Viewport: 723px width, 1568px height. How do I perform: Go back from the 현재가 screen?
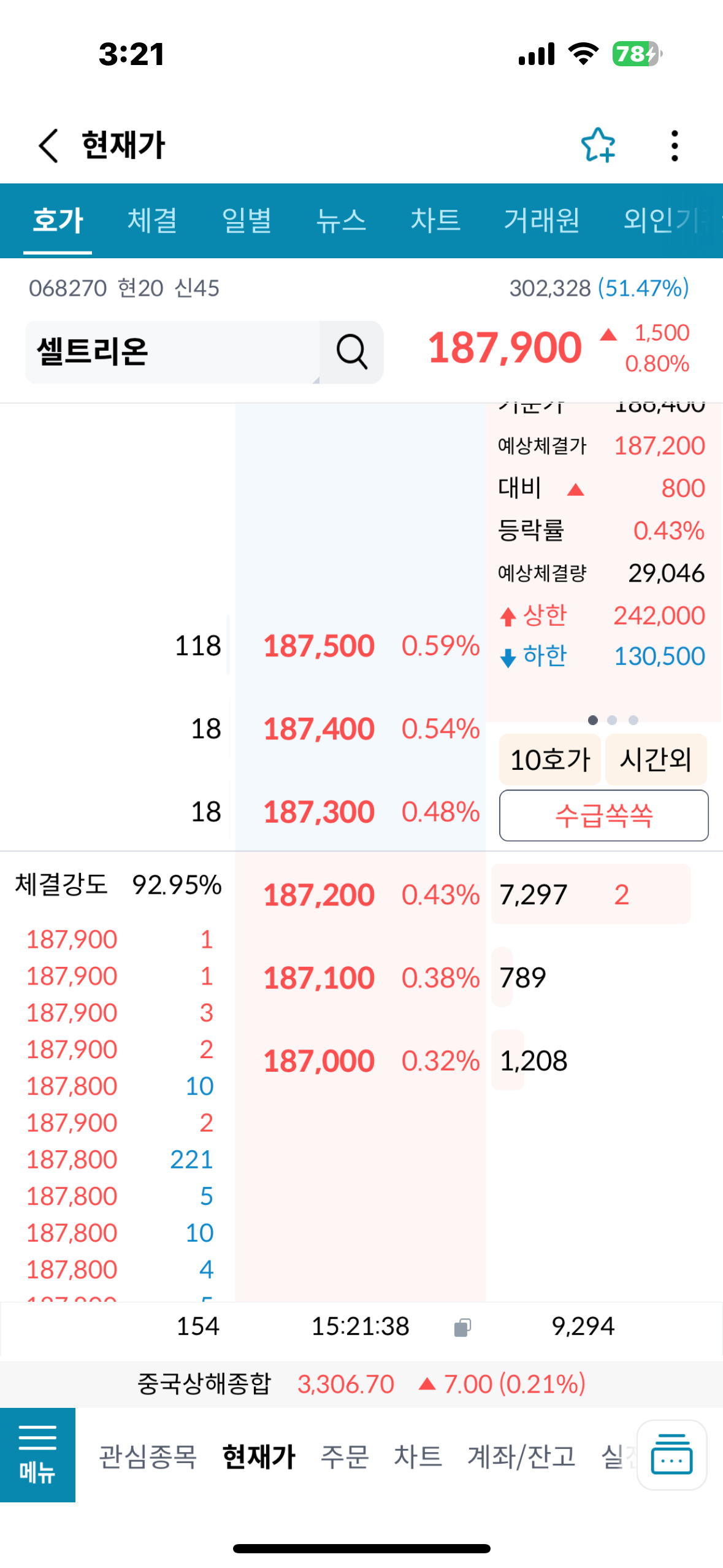[49, 145]
